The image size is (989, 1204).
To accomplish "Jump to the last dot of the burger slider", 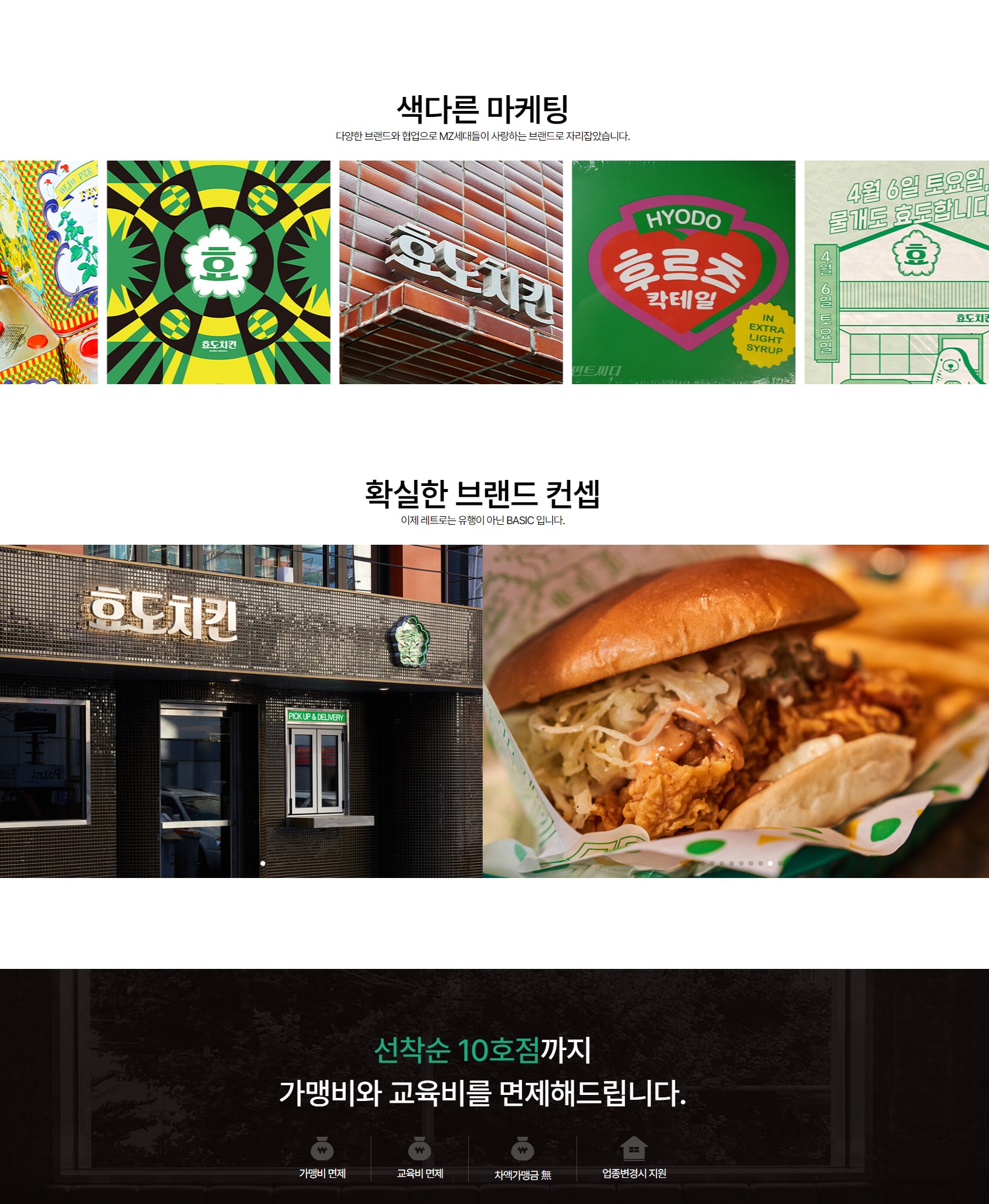I will (779, 863).
